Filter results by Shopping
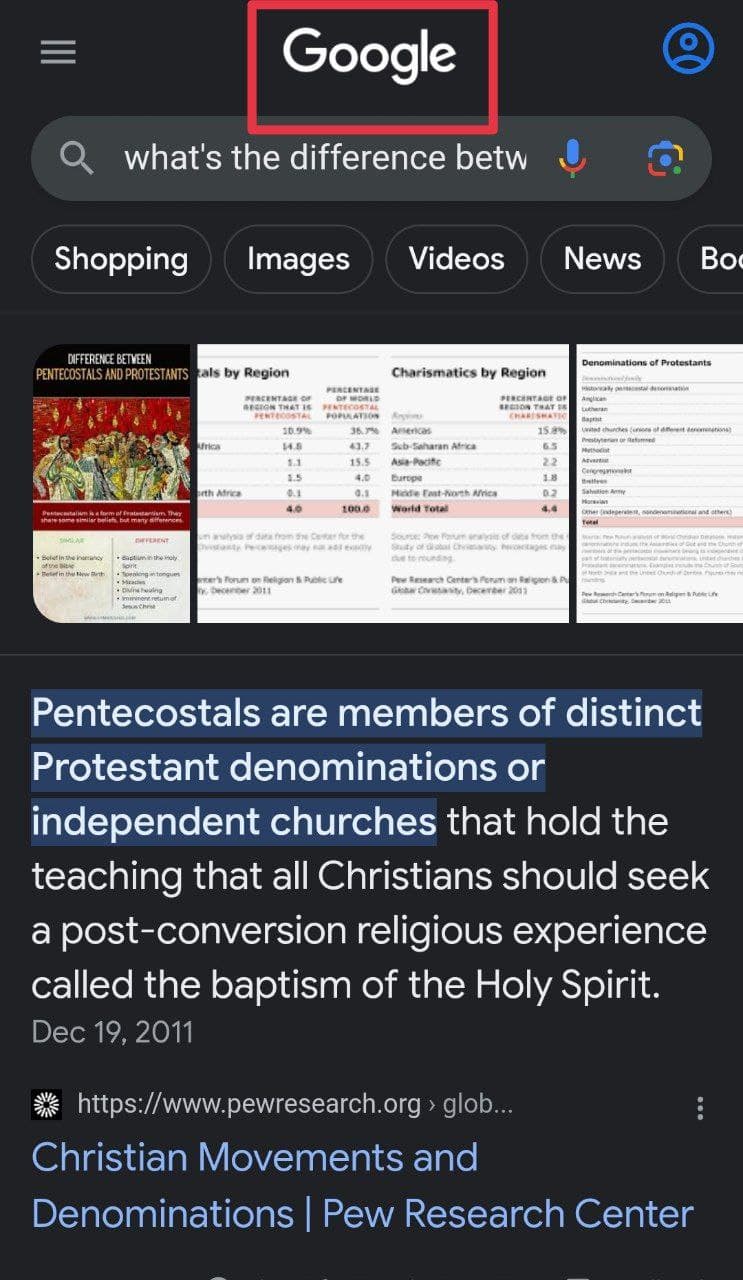The height and width of the screenshot is (1280, 743). 121,259
